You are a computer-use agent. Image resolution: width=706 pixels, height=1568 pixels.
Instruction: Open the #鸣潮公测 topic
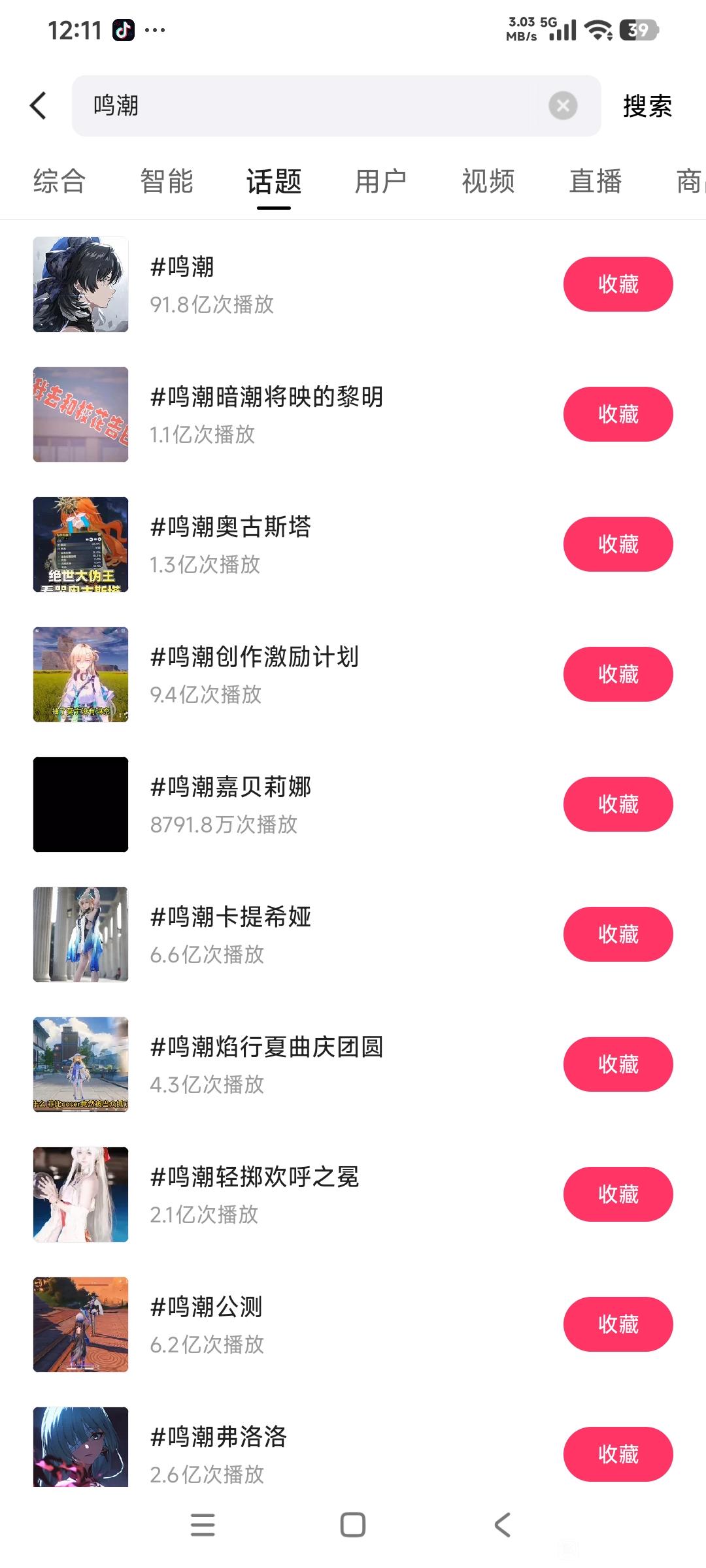tap(206, 1307)
